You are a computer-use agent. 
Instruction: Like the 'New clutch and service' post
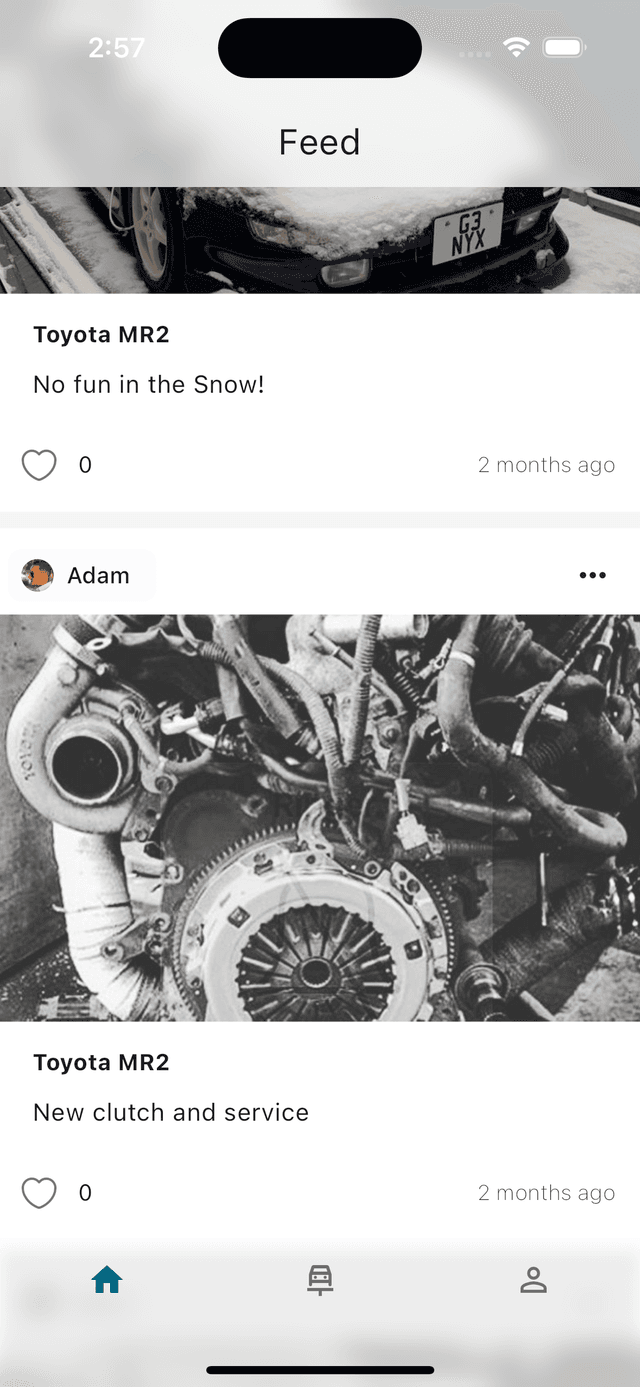(x=39, y=1193)
